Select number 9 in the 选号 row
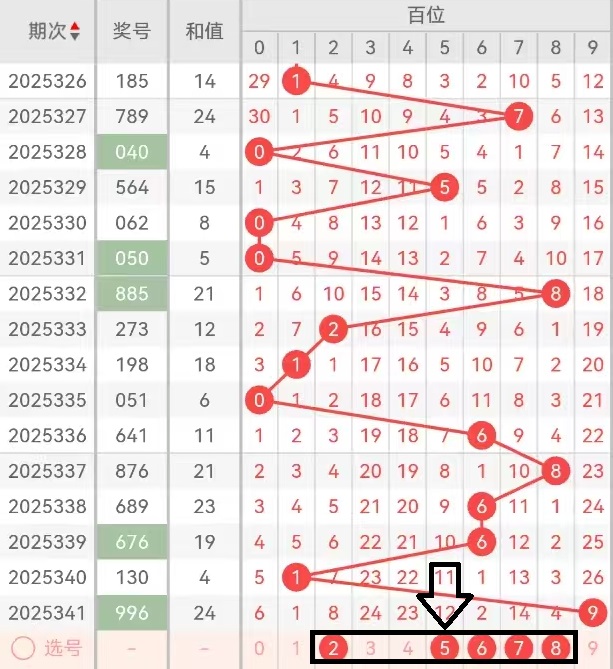The image size is (613, 669). click(x=592, y=648)
